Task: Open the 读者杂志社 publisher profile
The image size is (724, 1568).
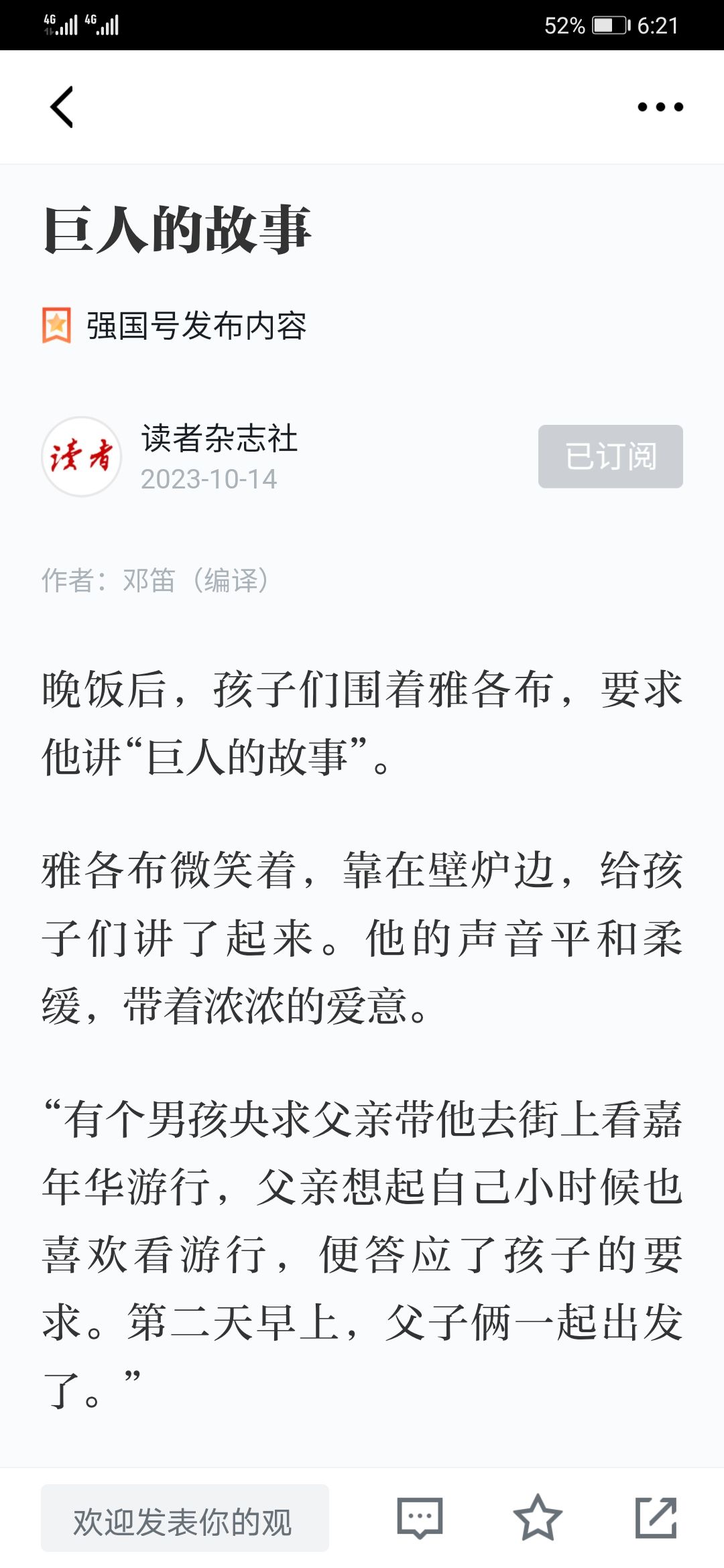Action: click(x=219, y=439)
